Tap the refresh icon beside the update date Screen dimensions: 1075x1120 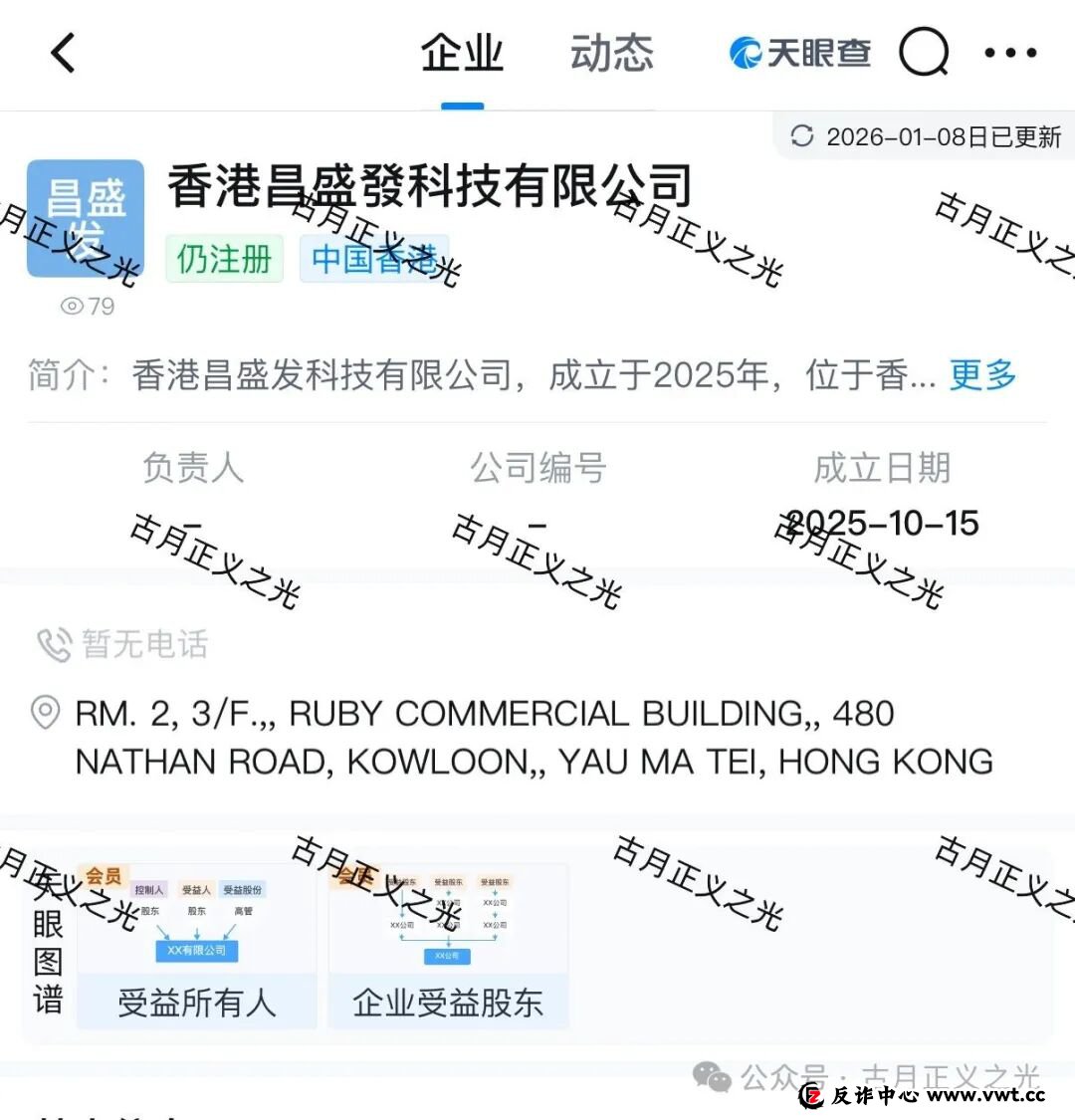coord(802,137)
